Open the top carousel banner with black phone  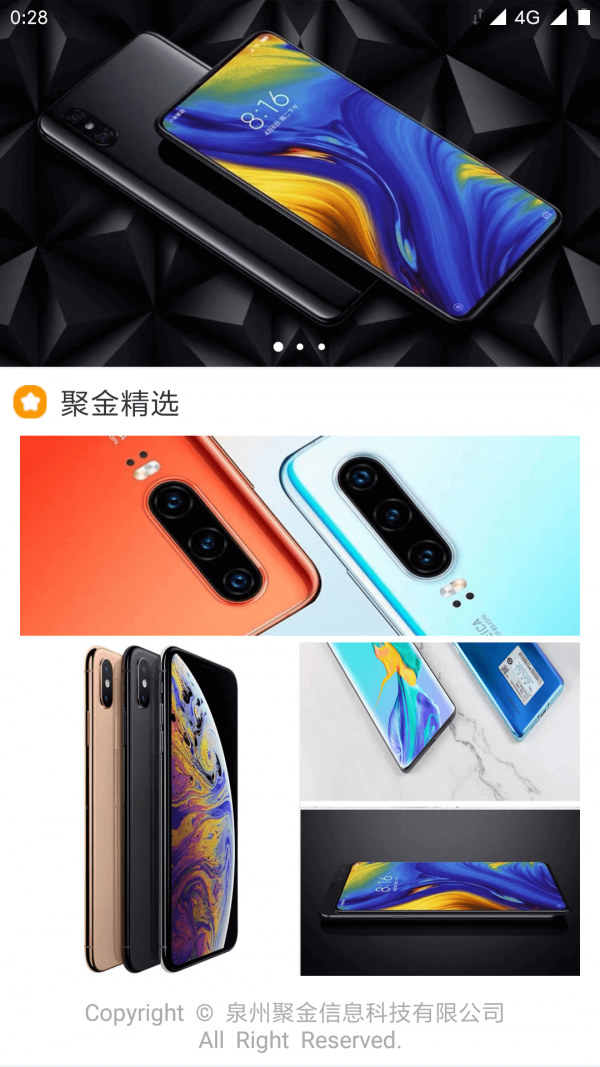pos(300,180)
